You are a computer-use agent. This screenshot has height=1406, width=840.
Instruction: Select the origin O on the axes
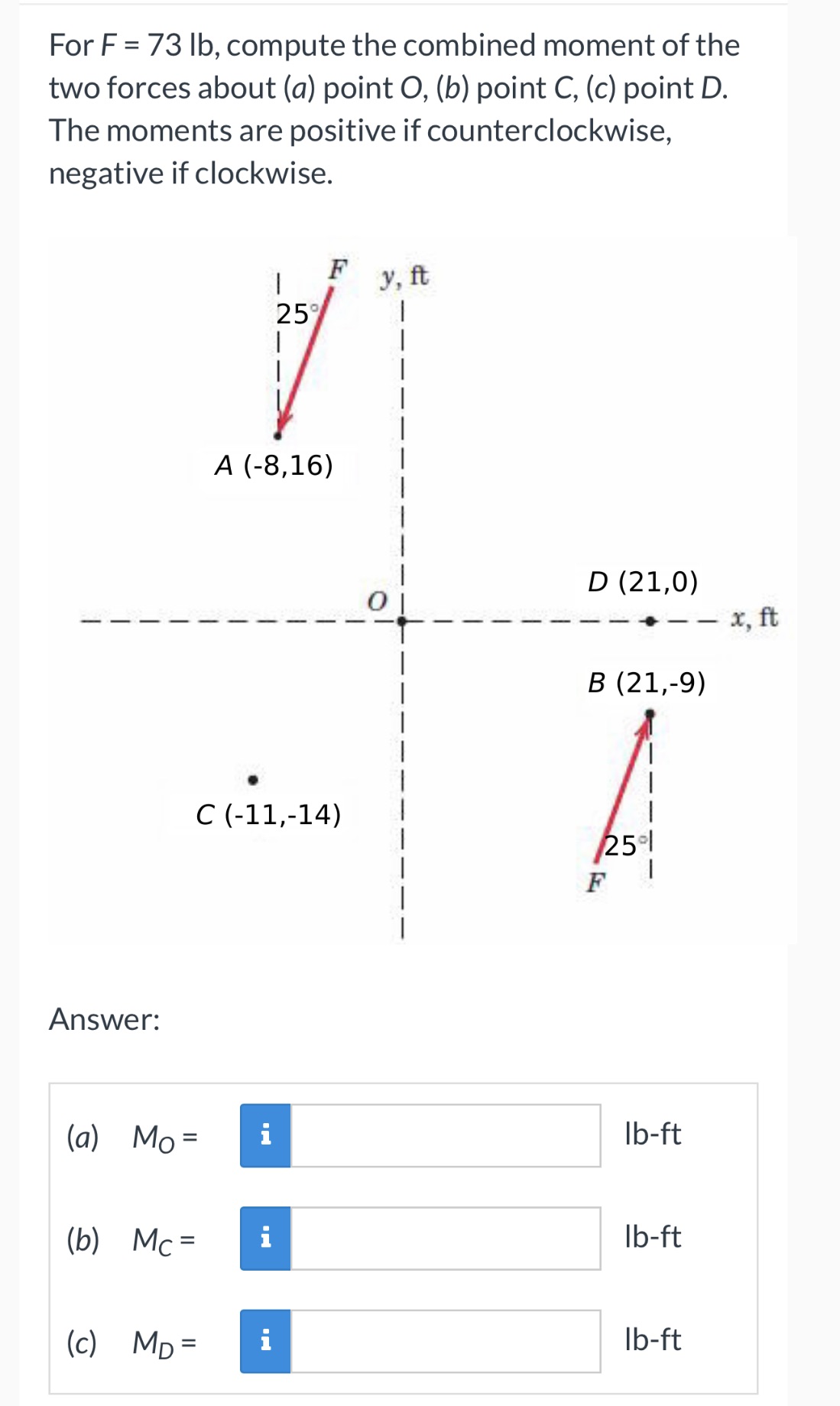(x=401, y=622)
